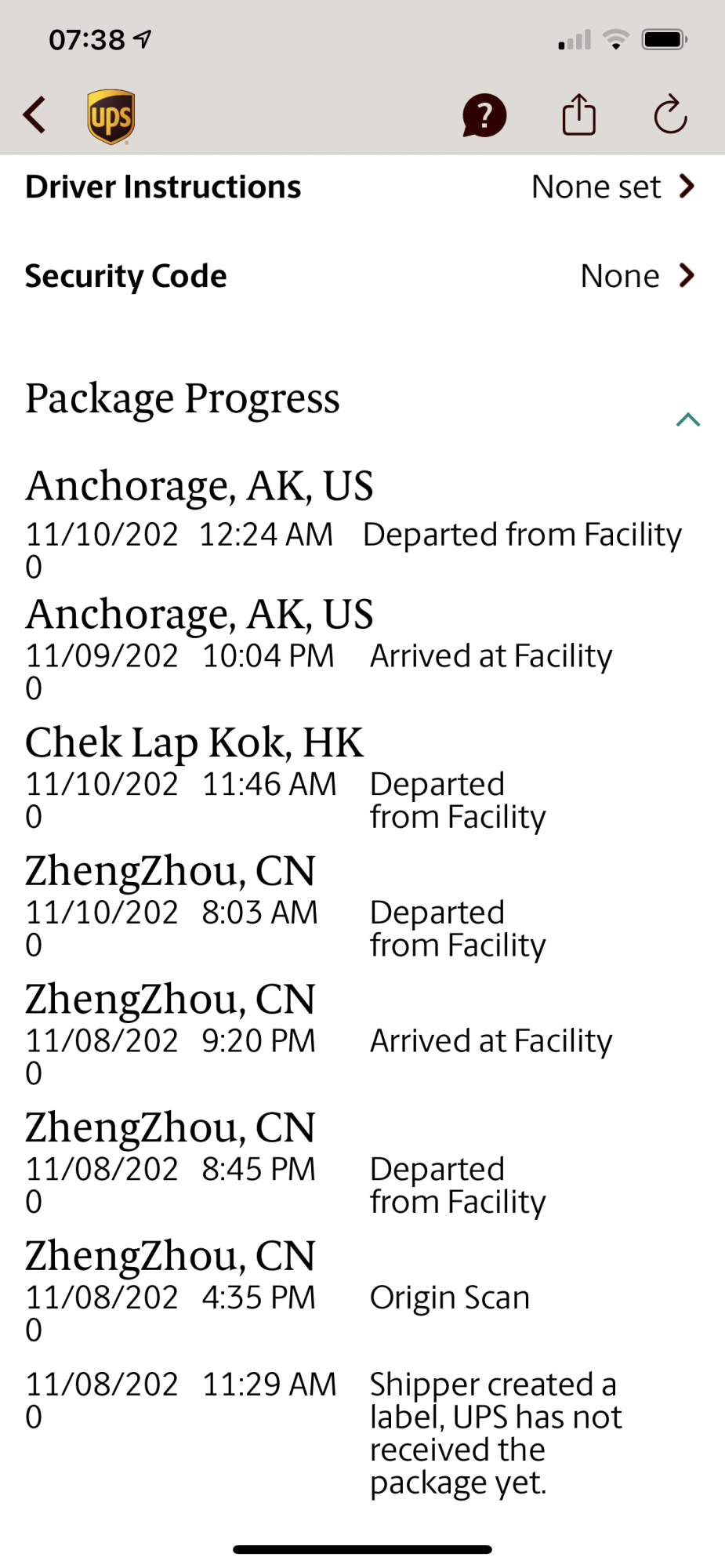Open Driver Instructions settings
This screenshot has width=725, height=1568.
361,187
